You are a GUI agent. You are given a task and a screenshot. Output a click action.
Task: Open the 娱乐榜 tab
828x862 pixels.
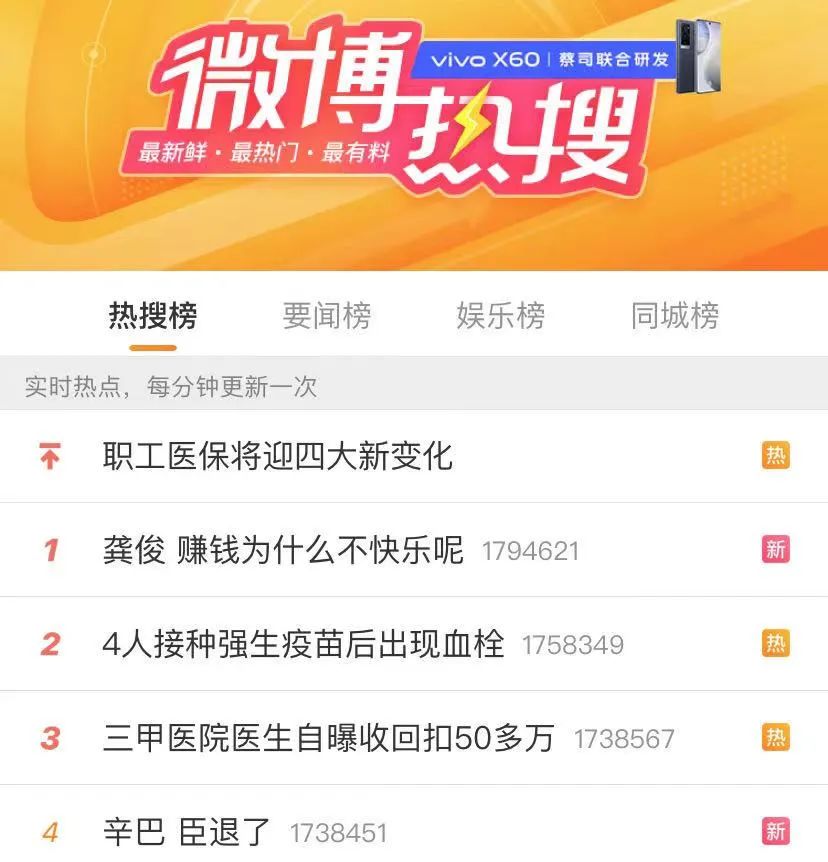click(500, 315)
